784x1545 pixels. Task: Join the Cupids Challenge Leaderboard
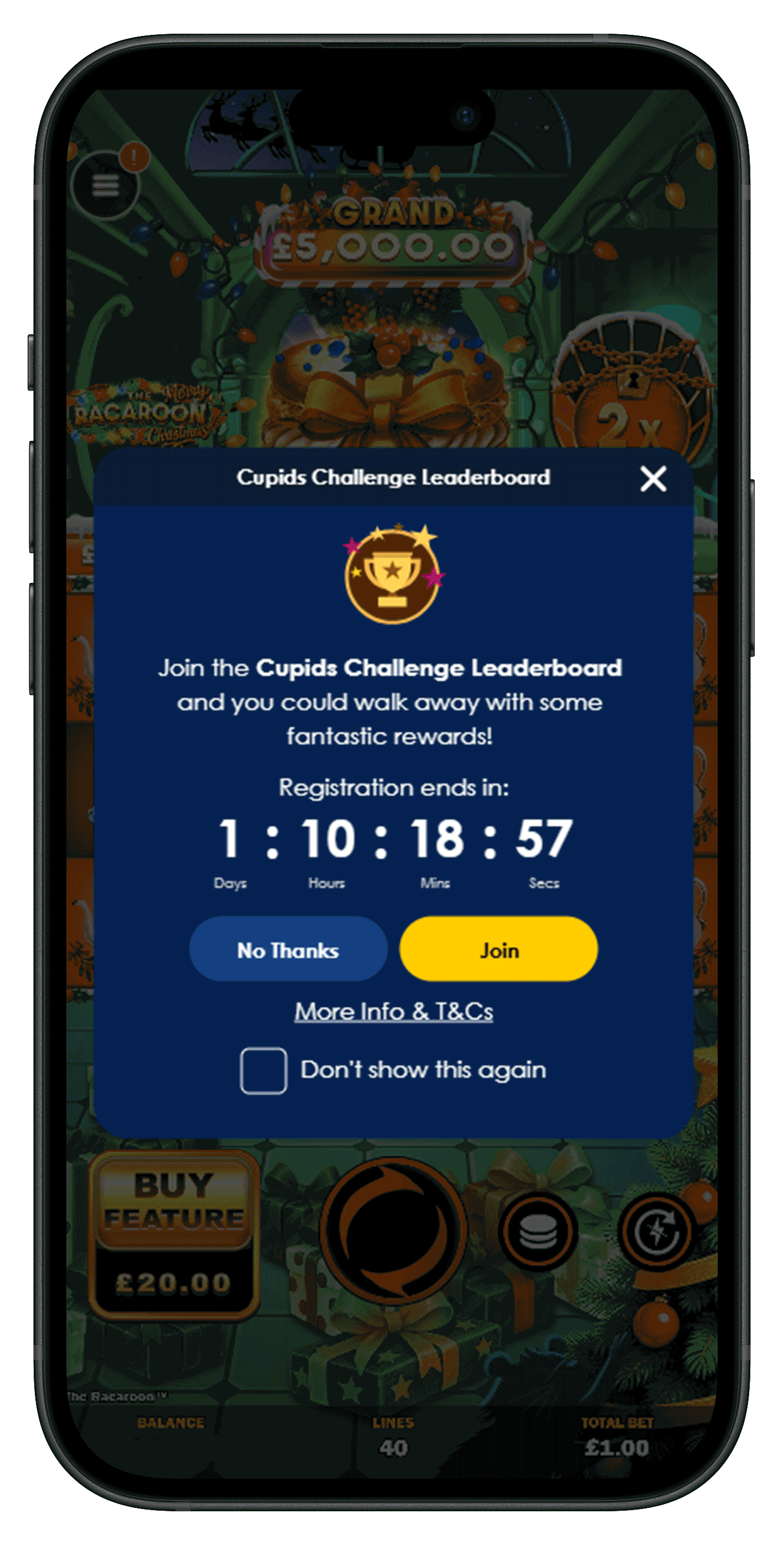(x=498, y=950)
